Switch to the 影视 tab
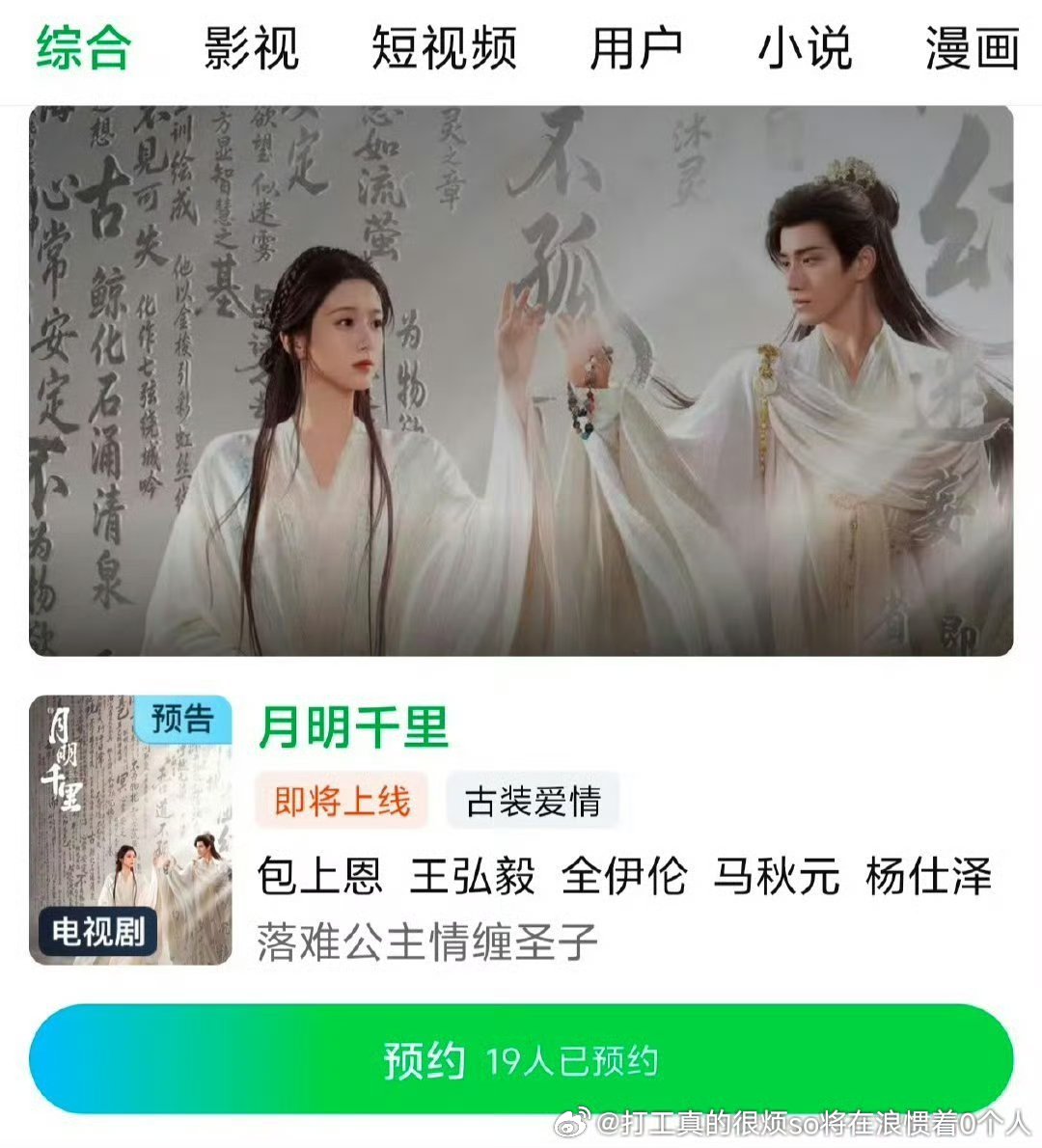The image size is (1042, 1148). (x=249, y=50)
